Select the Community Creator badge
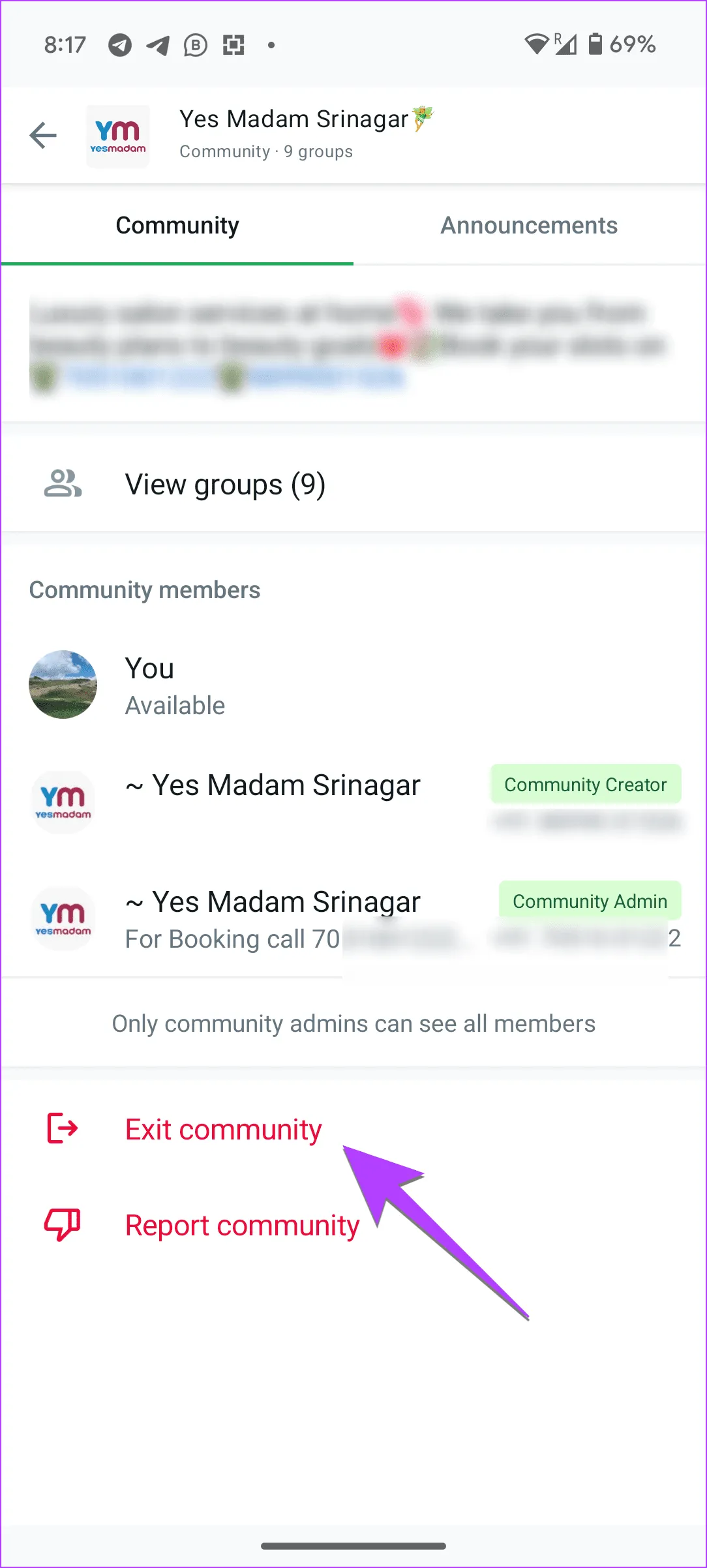707x1568 pixels. click(585, 784)
